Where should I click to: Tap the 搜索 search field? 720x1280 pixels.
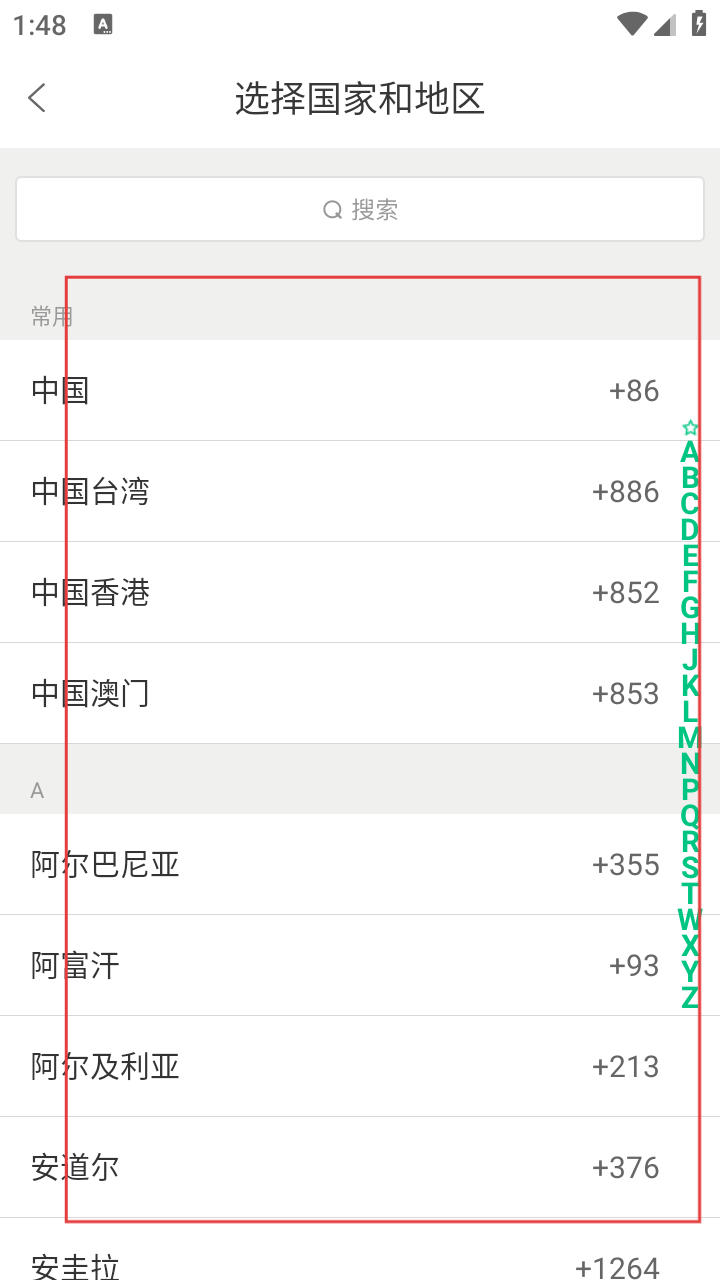tap(360, 210)
